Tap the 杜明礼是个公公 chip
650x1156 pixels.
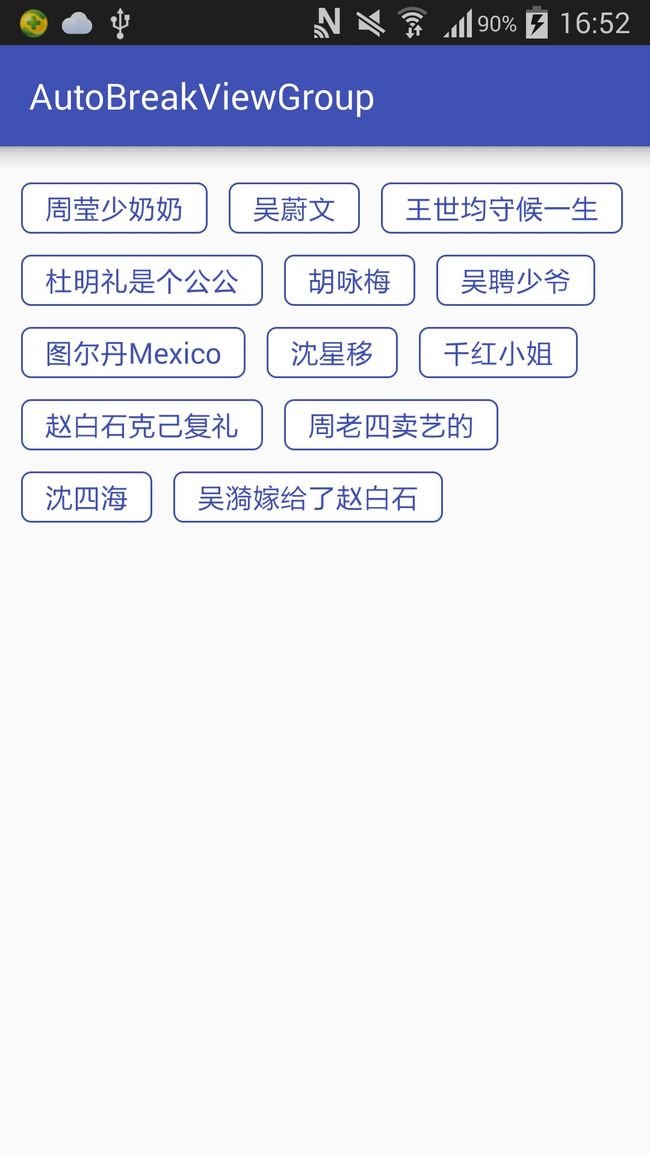coord(141,281)
